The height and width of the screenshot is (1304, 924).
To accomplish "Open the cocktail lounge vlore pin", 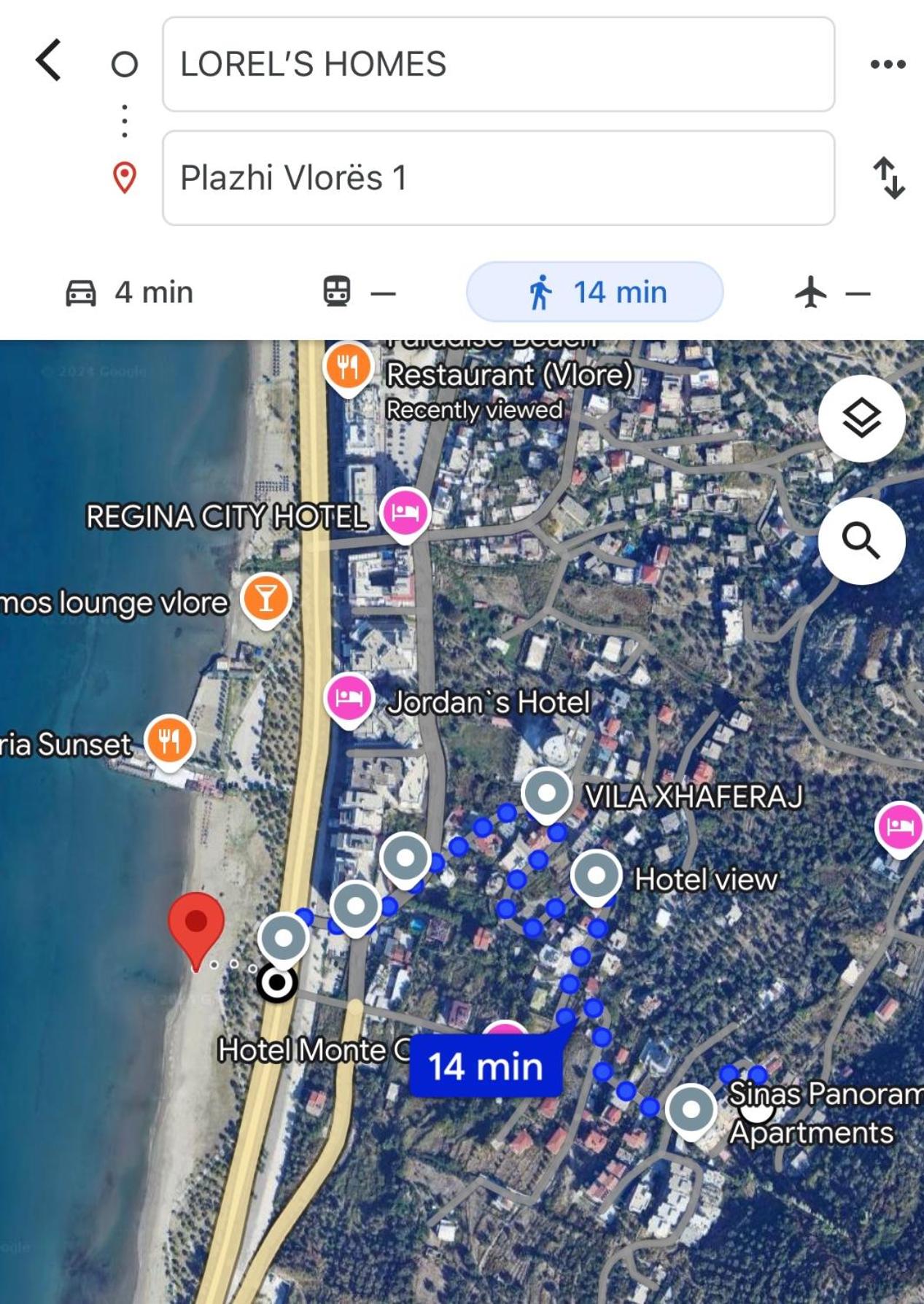I will [x=266, y=599].
